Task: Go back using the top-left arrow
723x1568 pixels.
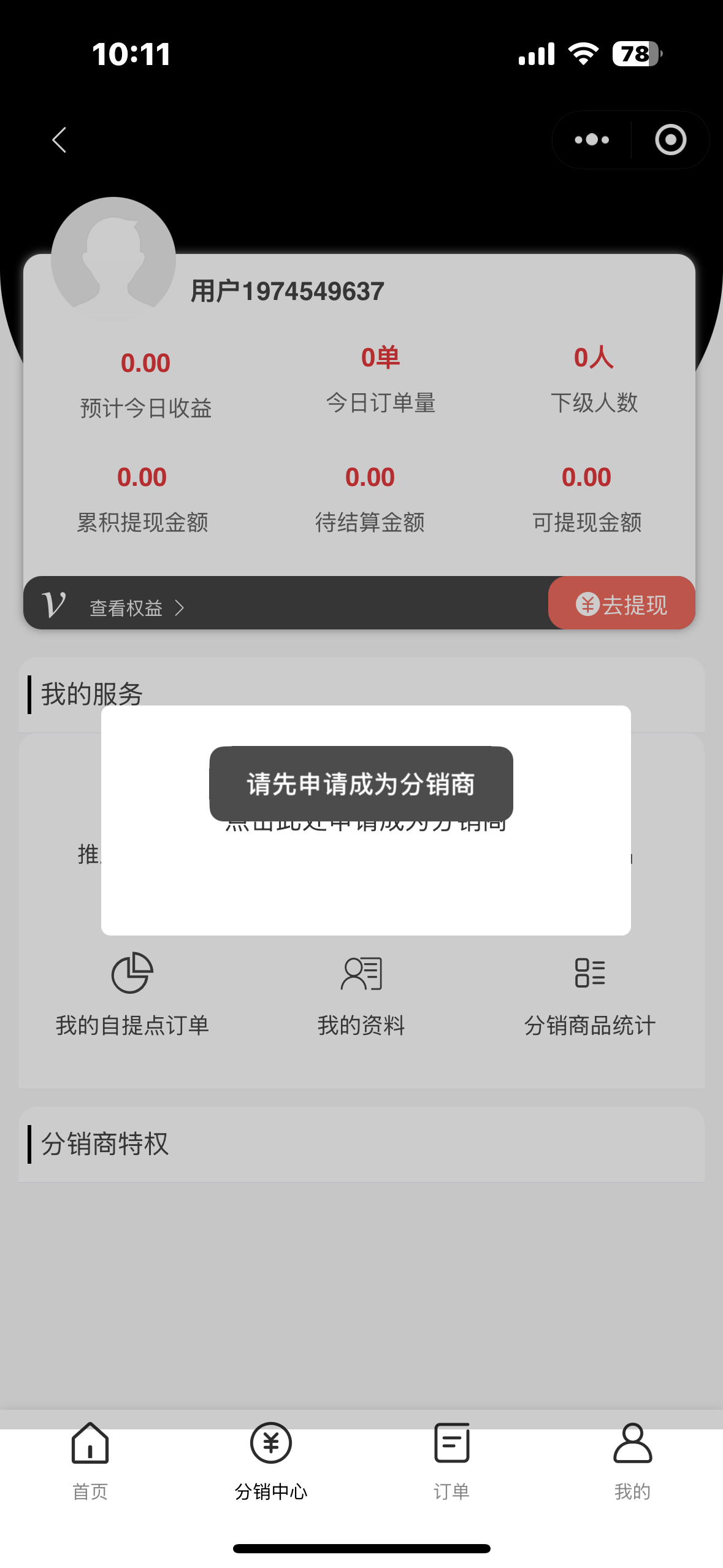Action: pyautogui.click(x=59, y=140)
